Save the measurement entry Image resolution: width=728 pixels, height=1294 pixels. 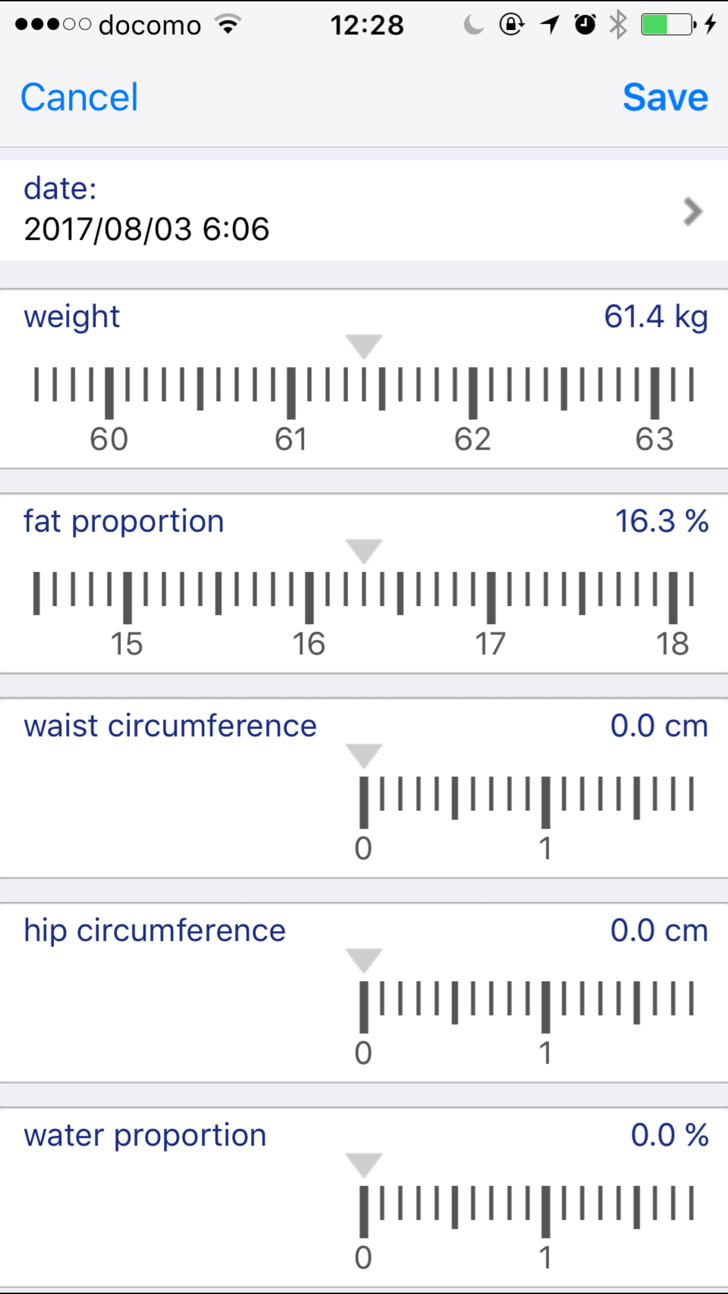(x=665, y=97)
